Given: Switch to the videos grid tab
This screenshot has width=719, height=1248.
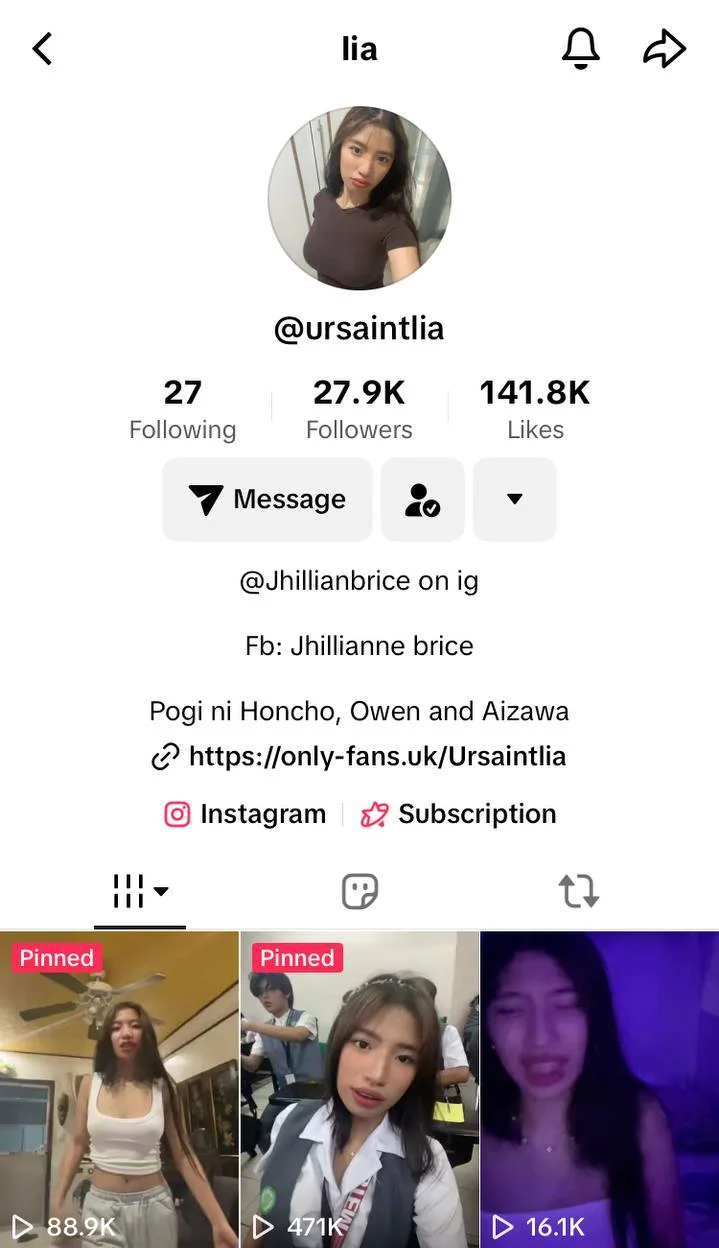Looking at the screenshot, I should click(x=140, y=890).
